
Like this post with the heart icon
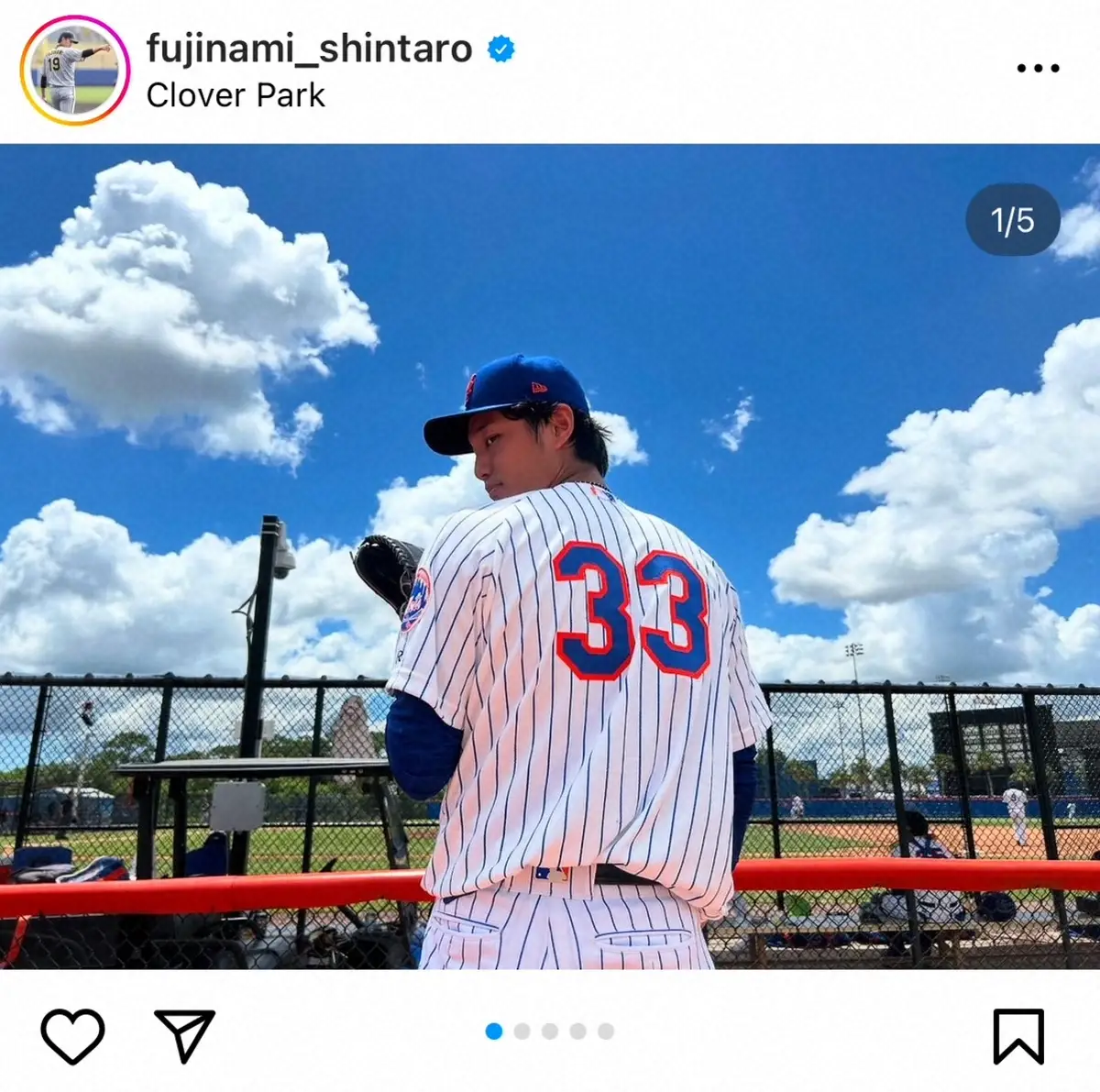[x=73, y=1036]
